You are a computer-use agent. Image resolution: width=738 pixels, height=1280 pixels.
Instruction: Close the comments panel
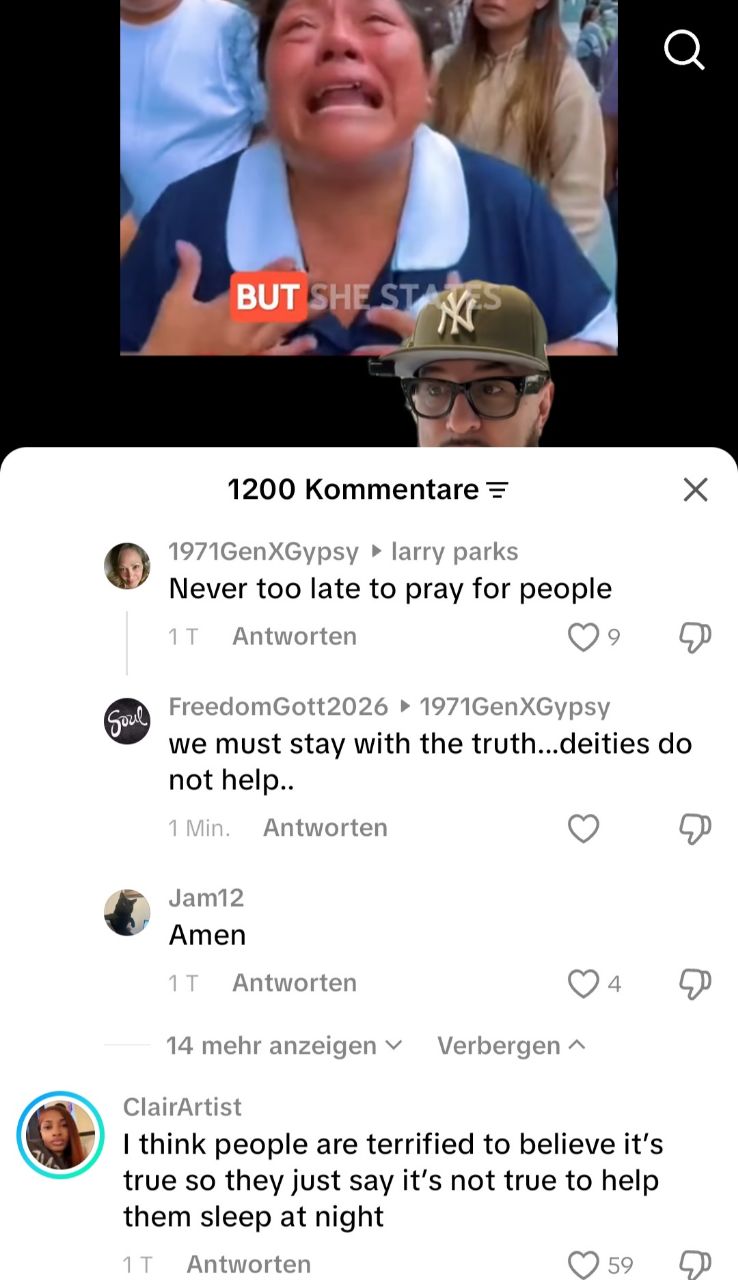click(695, 490)
